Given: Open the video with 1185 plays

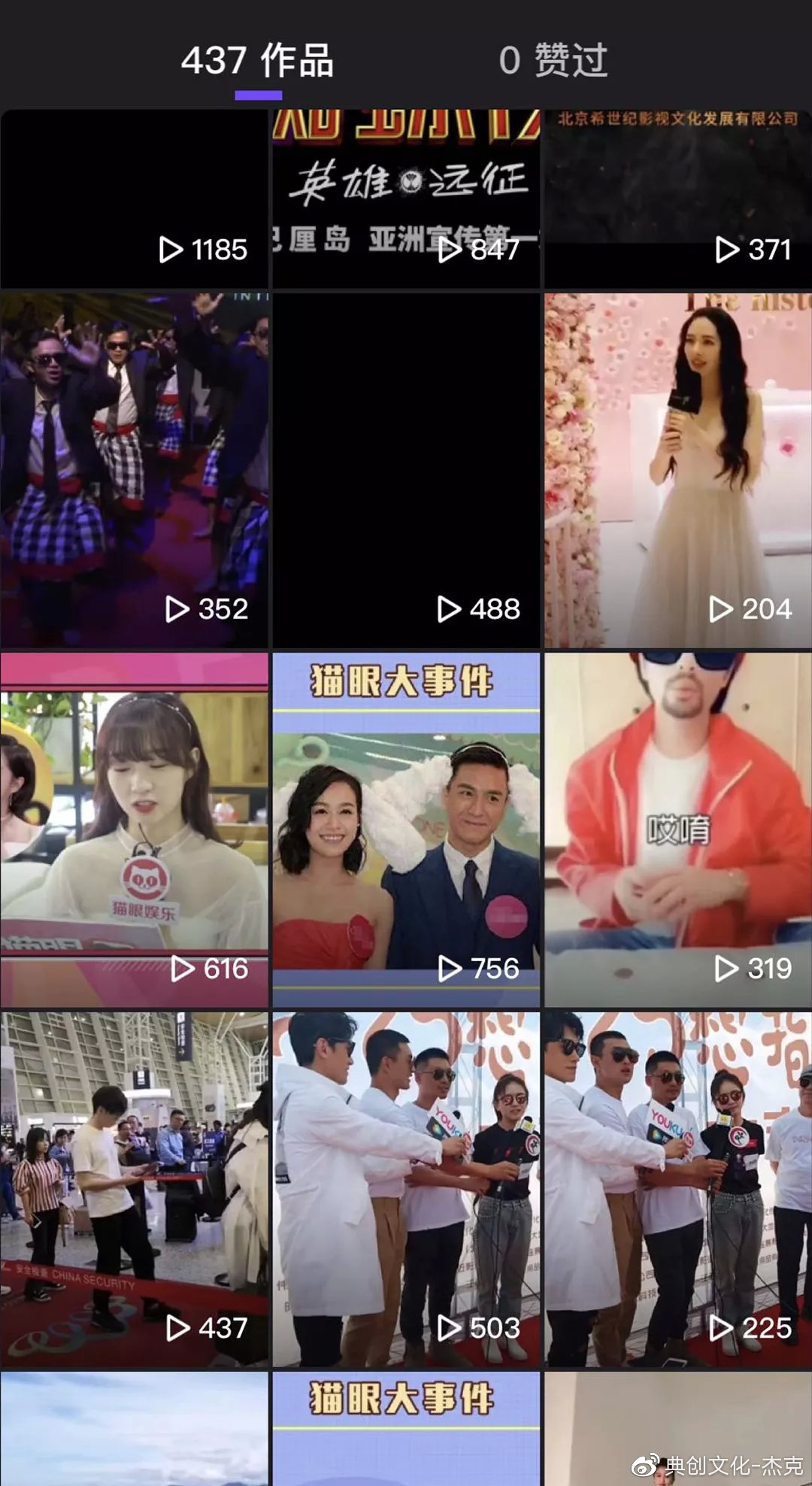Looking at the screenshot, I should point(134,199).
